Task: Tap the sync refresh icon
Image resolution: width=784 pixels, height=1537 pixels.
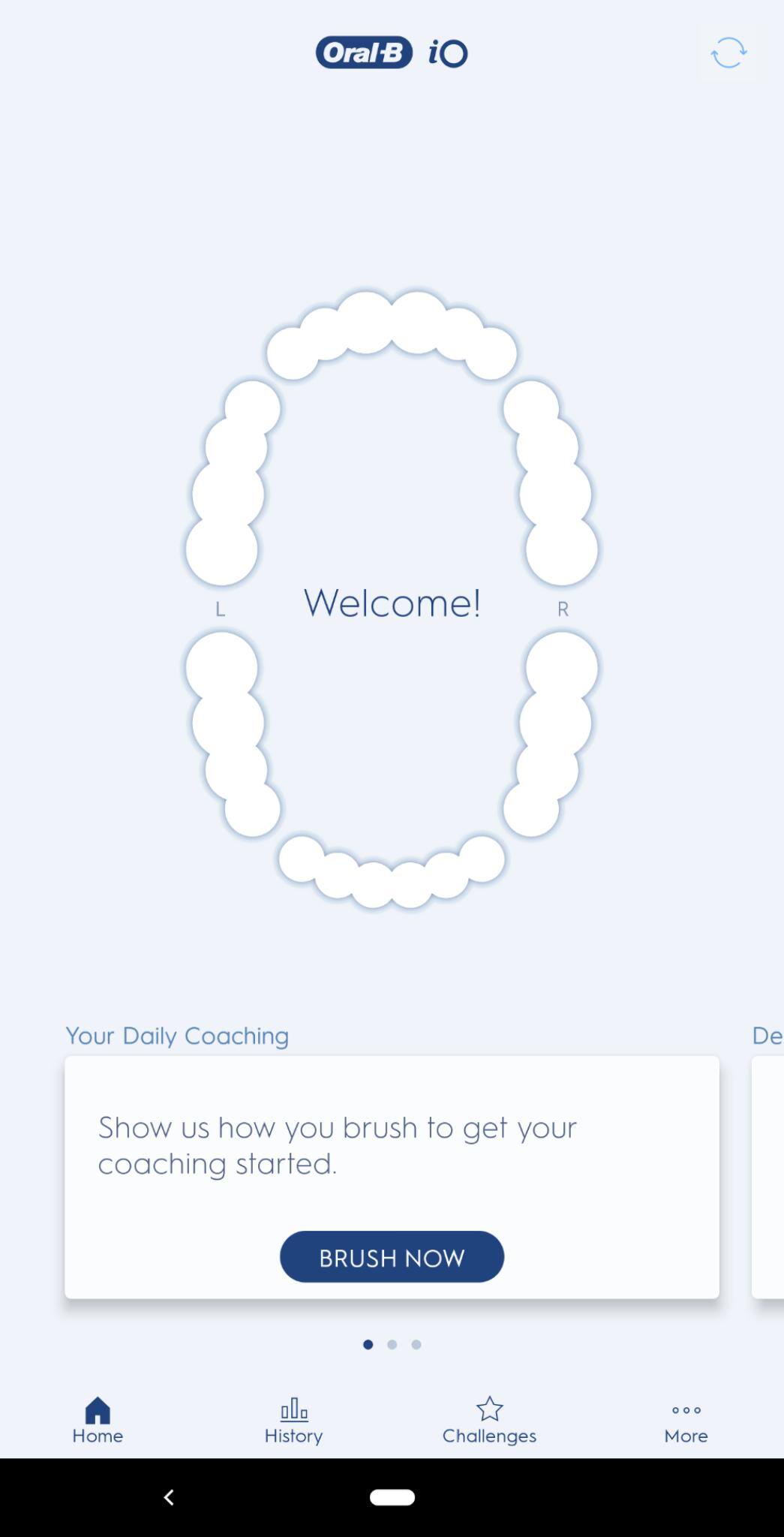Action: click(x=728, y=53)
